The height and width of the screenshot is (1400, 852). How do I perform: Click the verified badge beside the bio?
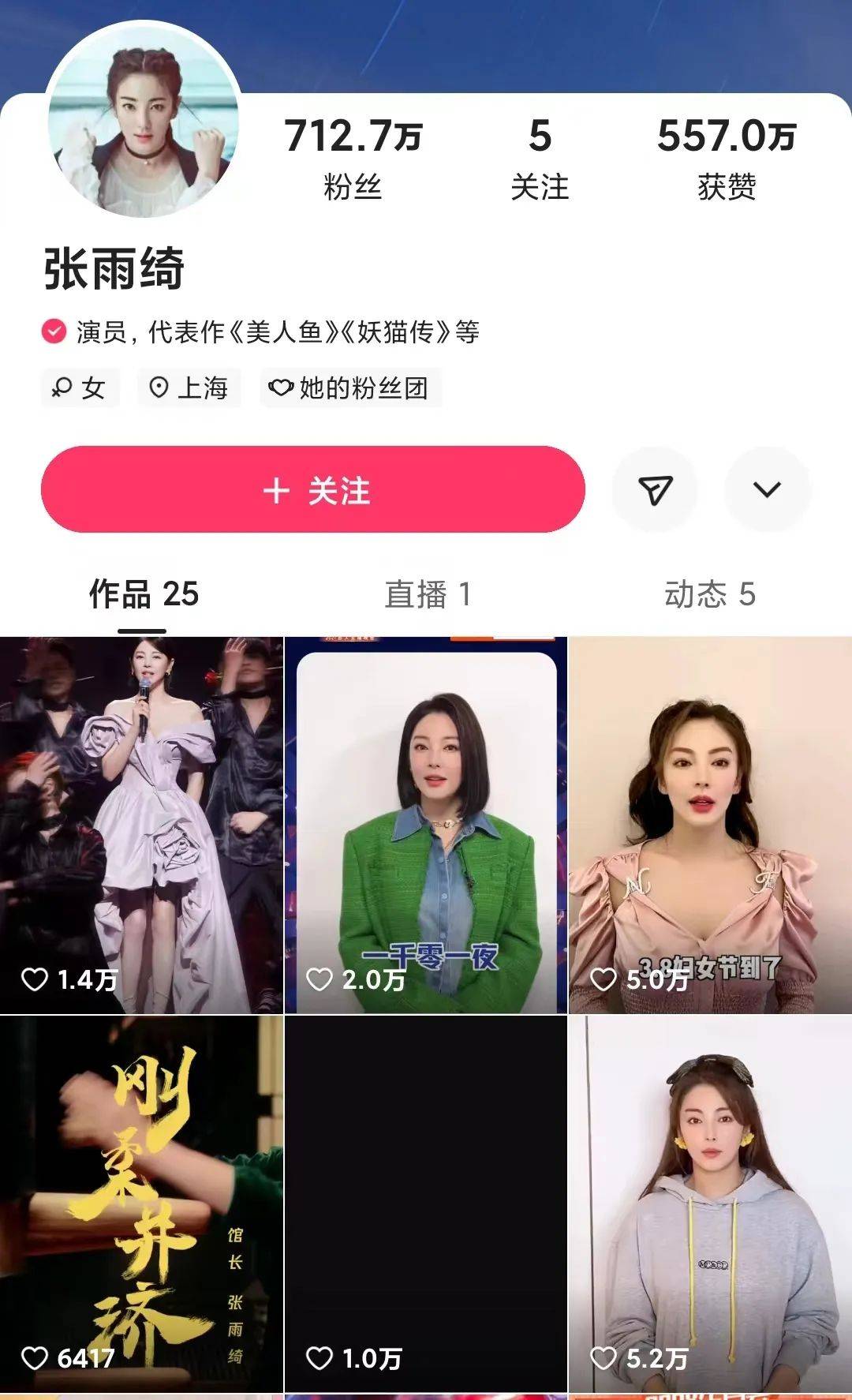pyautogui.click(x=53, y=333)
